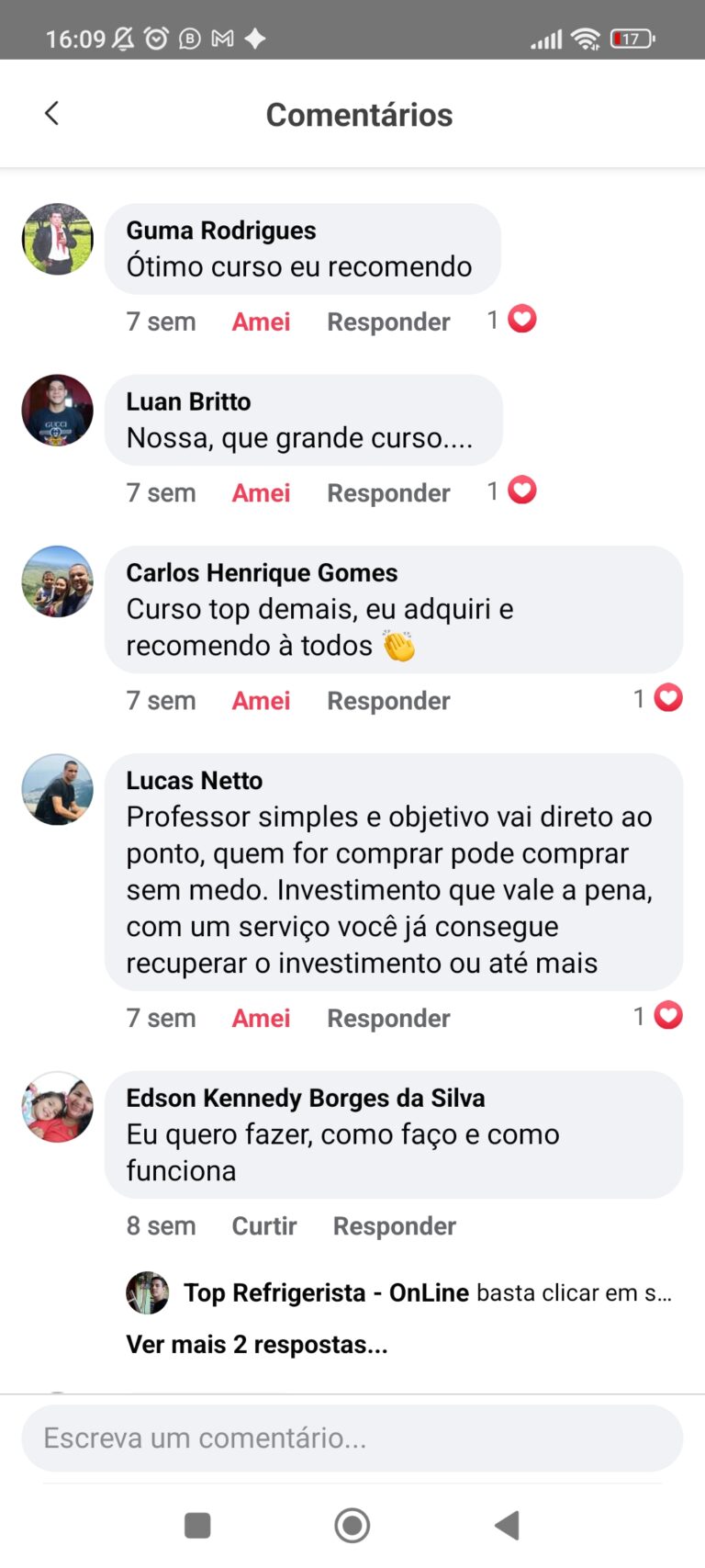This screenshot has height=1568, width=705.
Task: Tap Amei under Lucas Netto's comment
Action: pyautogui.click(x=261, y=1018)
